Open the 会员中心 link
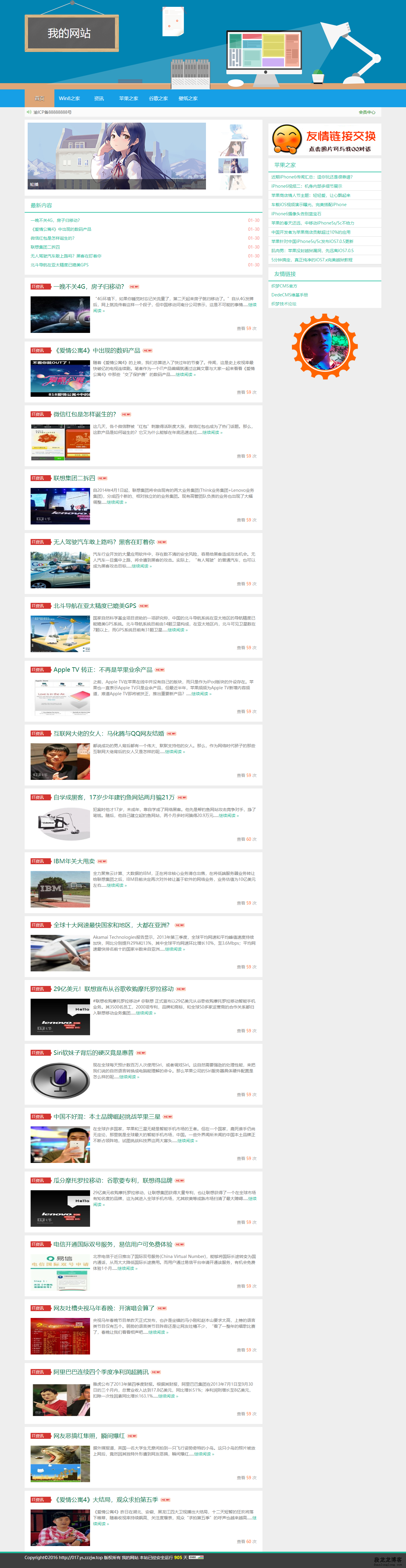The width and height of the screenshot is (406, 1568). point(366,112)
